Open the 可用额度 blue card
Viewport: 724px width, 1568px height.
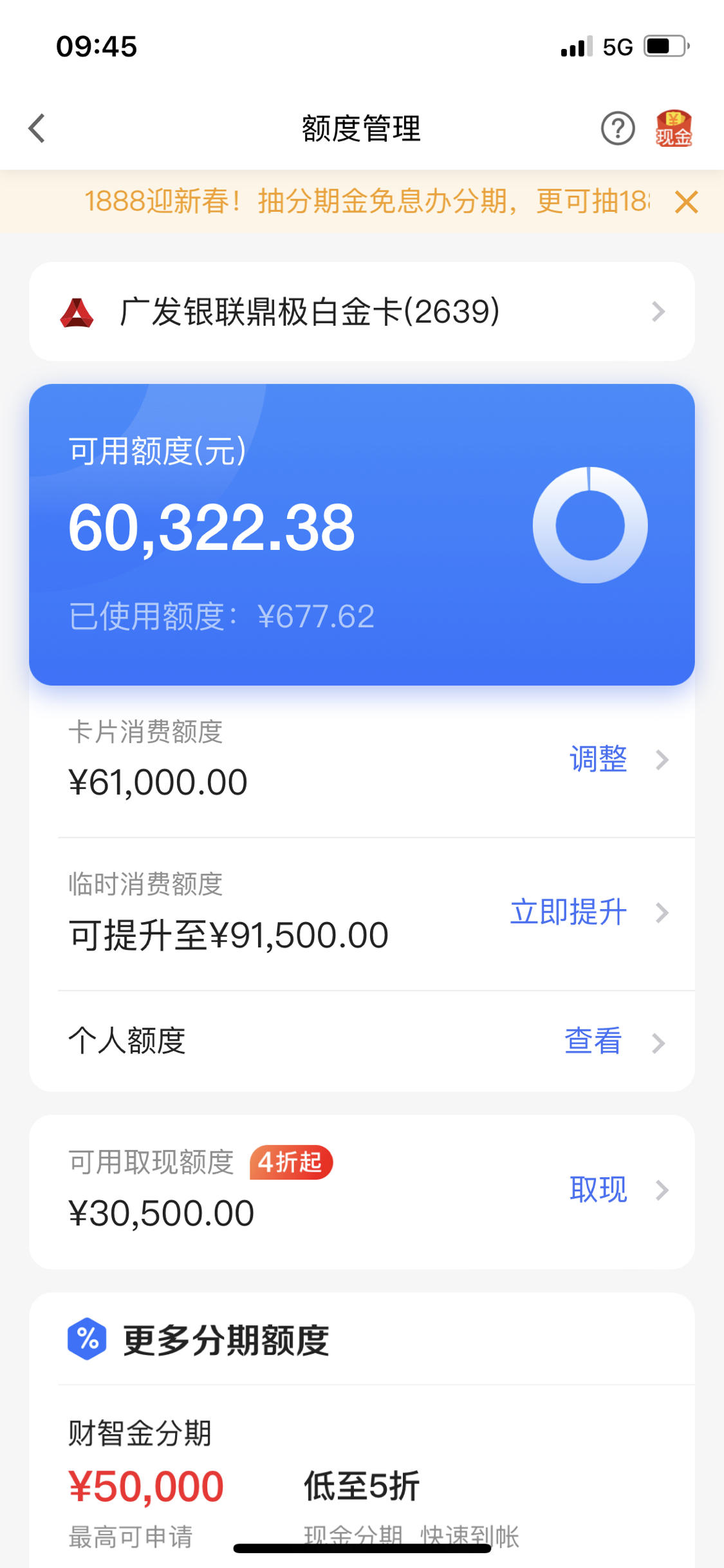[362, 534]
